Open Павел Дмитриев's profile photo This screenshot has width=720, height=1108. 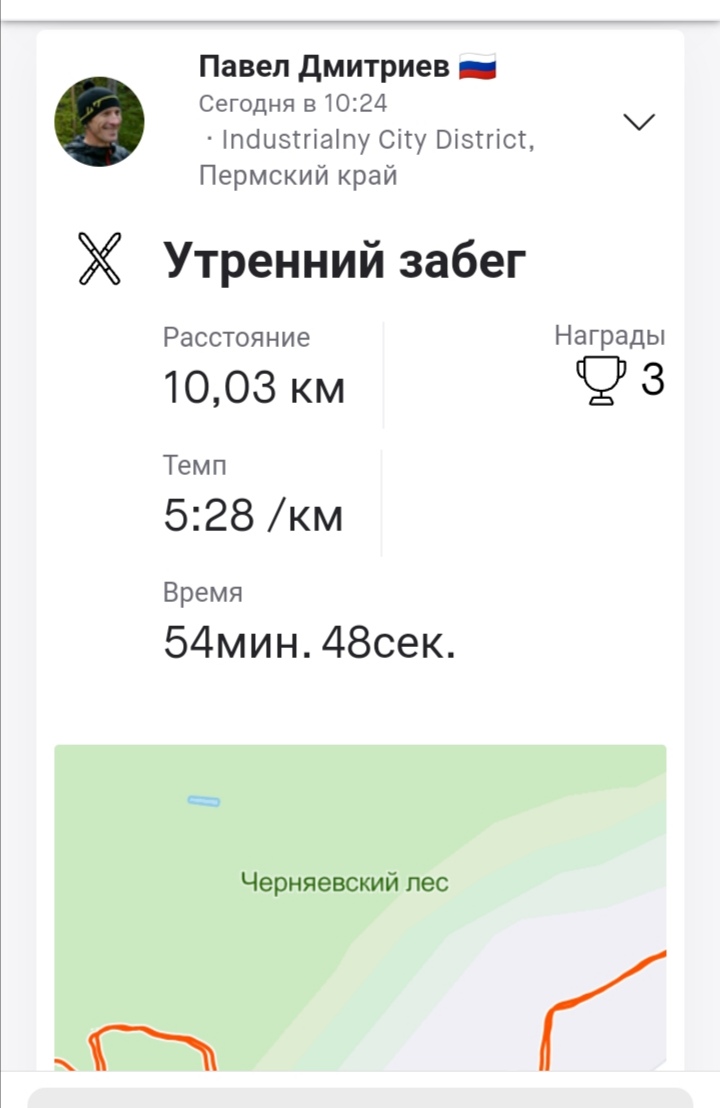click(x=99, y=122)
